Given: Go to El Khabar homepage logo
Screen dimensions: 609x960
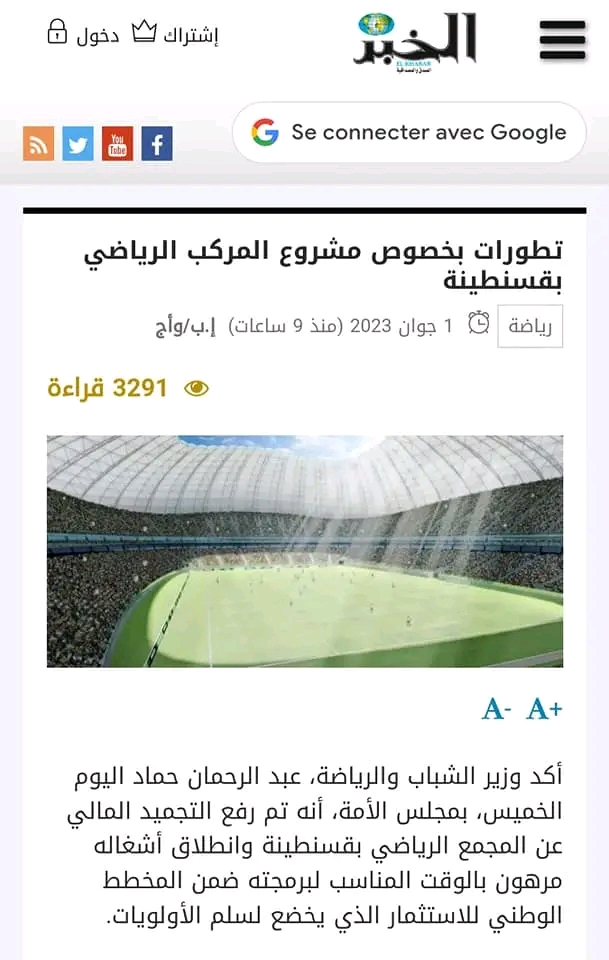Looking at the screenshot, I should (x=414, y=39).
